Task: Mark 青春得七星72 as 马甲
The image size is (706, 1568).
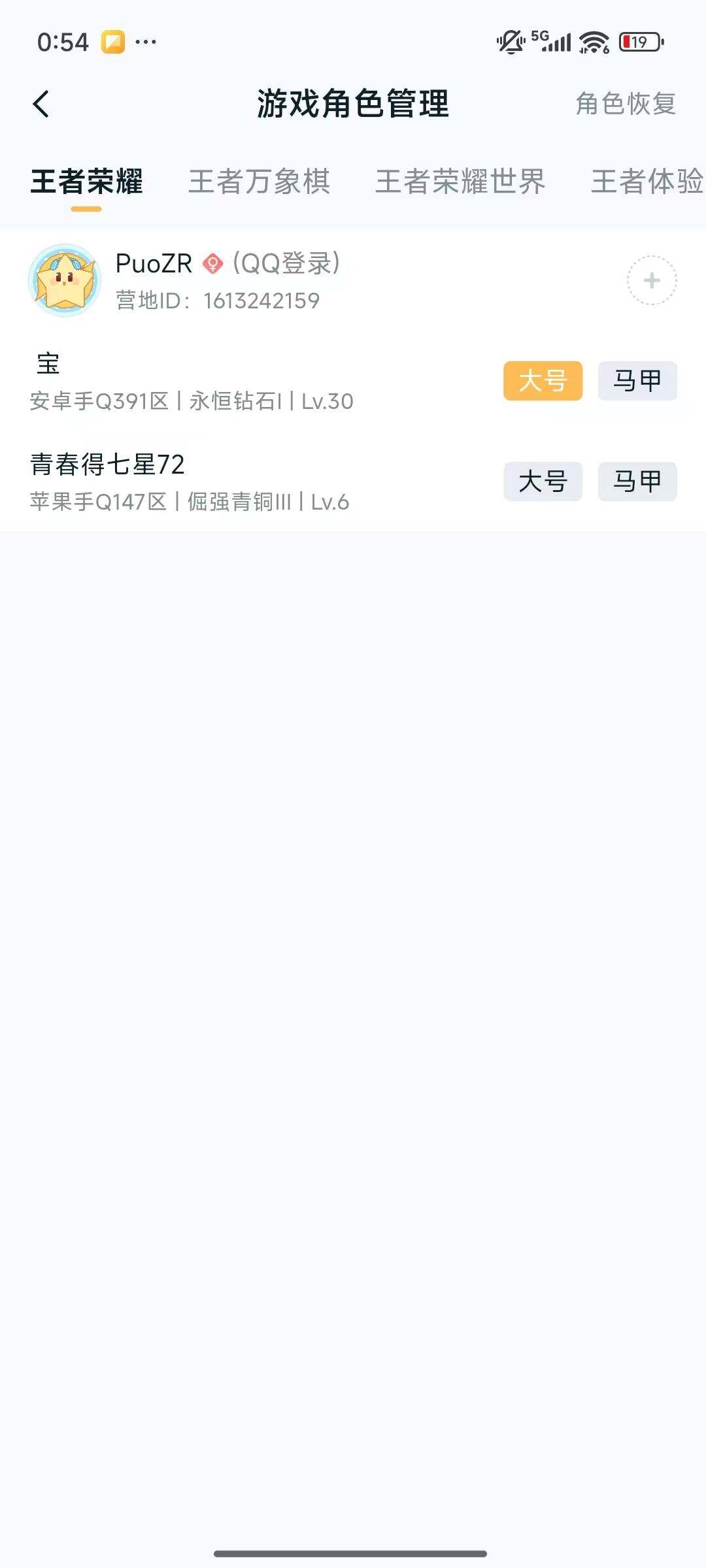Action: pos(636,482)
